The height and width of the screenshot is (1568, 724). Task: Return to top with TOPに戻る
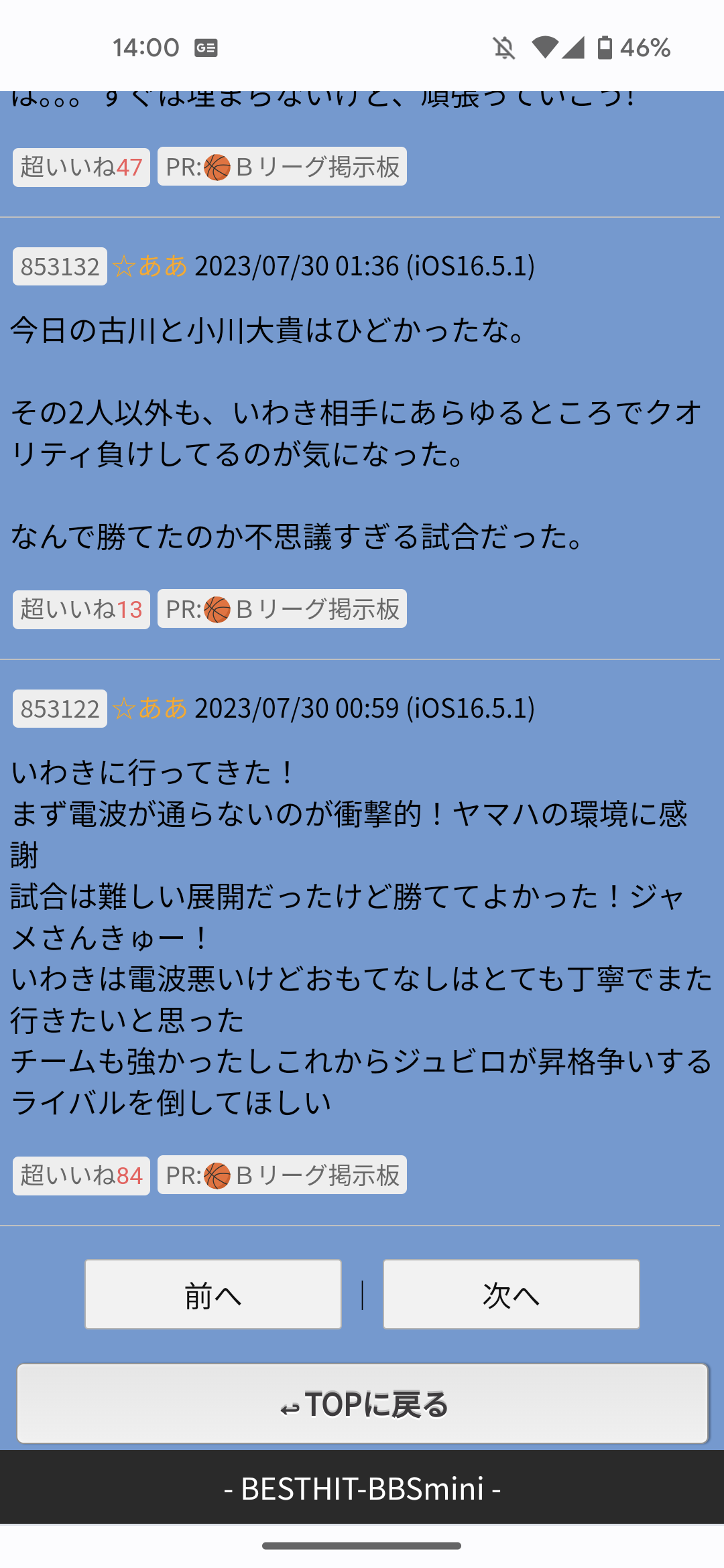coord(362,1404)
